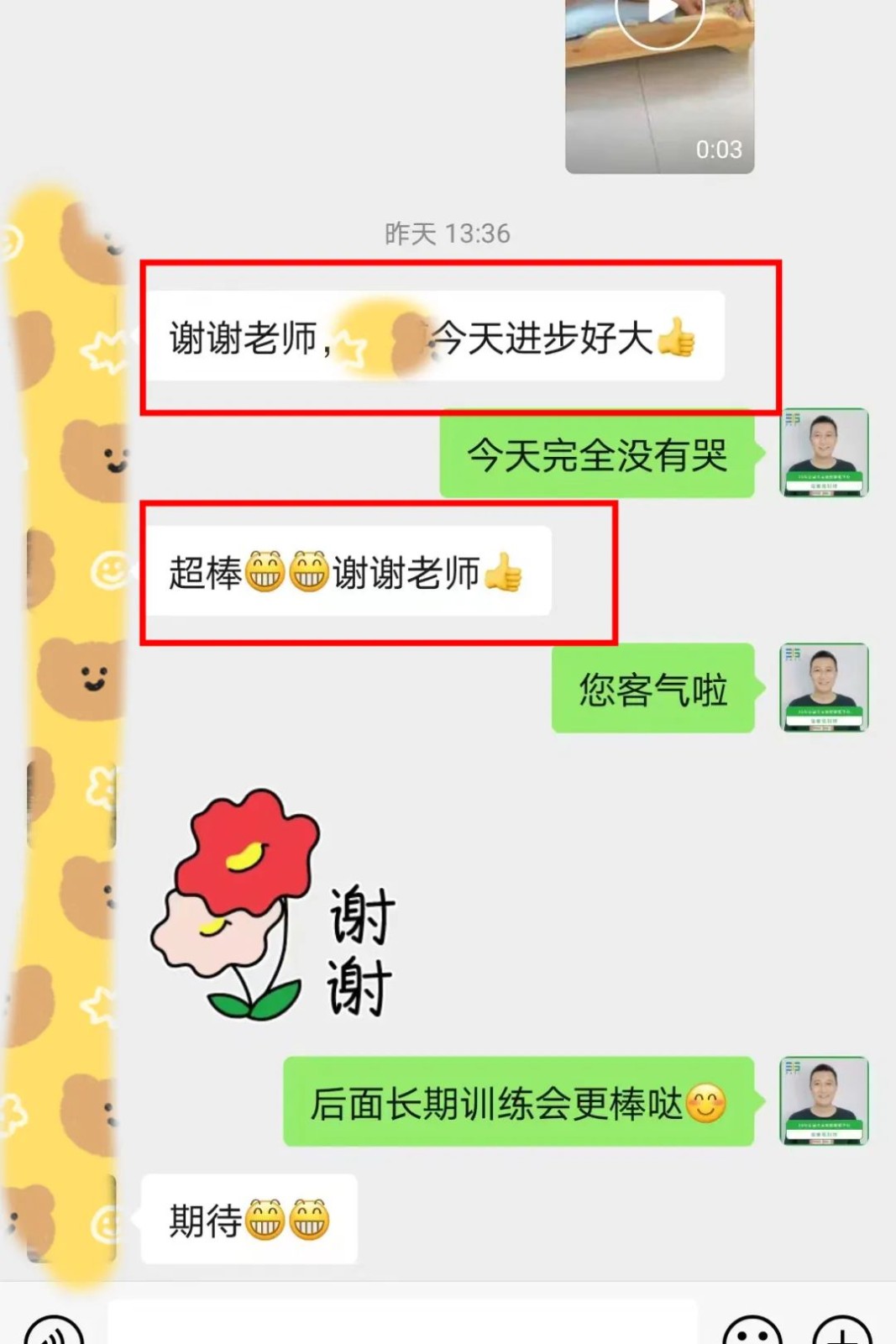Open sender's avatar beside 今天完全没有哭

click(824, 453)
